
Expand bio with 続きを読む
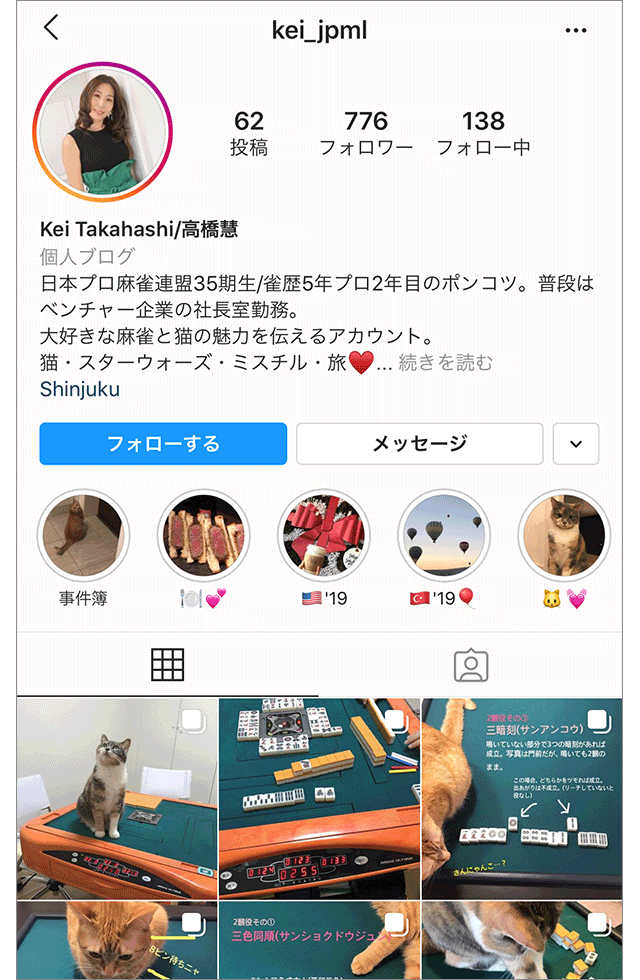click(446, 362)
